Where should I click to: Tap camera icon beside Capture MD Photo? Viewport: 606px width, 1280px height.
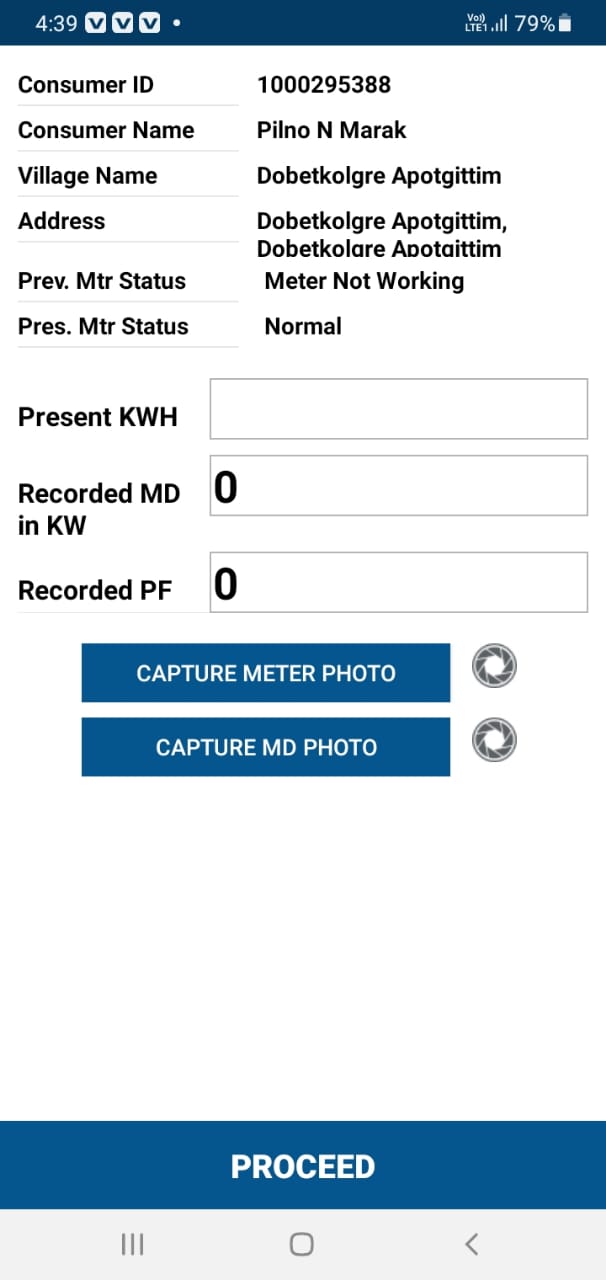[494, 740]
